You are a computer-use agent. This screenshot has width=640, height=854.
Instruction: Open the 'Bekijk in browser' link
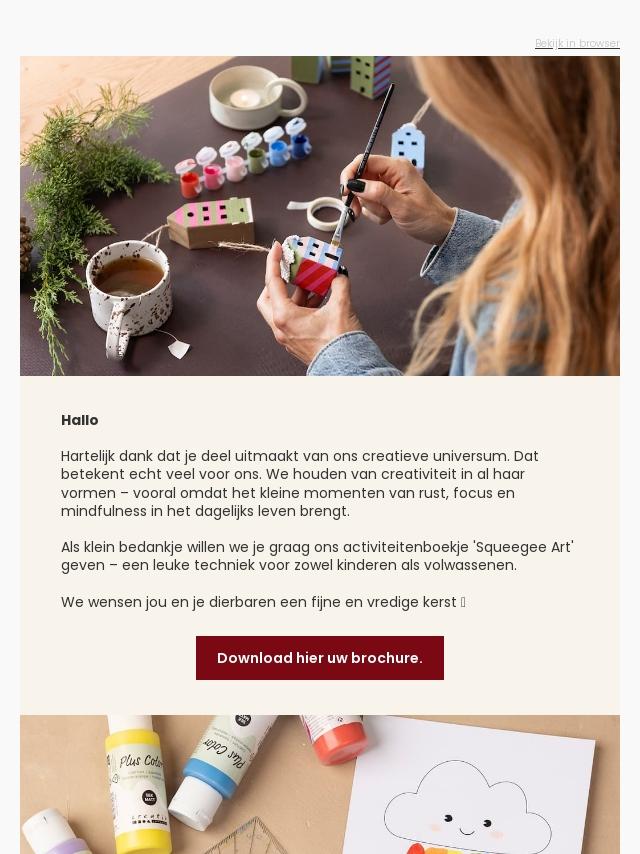point(577,43)
